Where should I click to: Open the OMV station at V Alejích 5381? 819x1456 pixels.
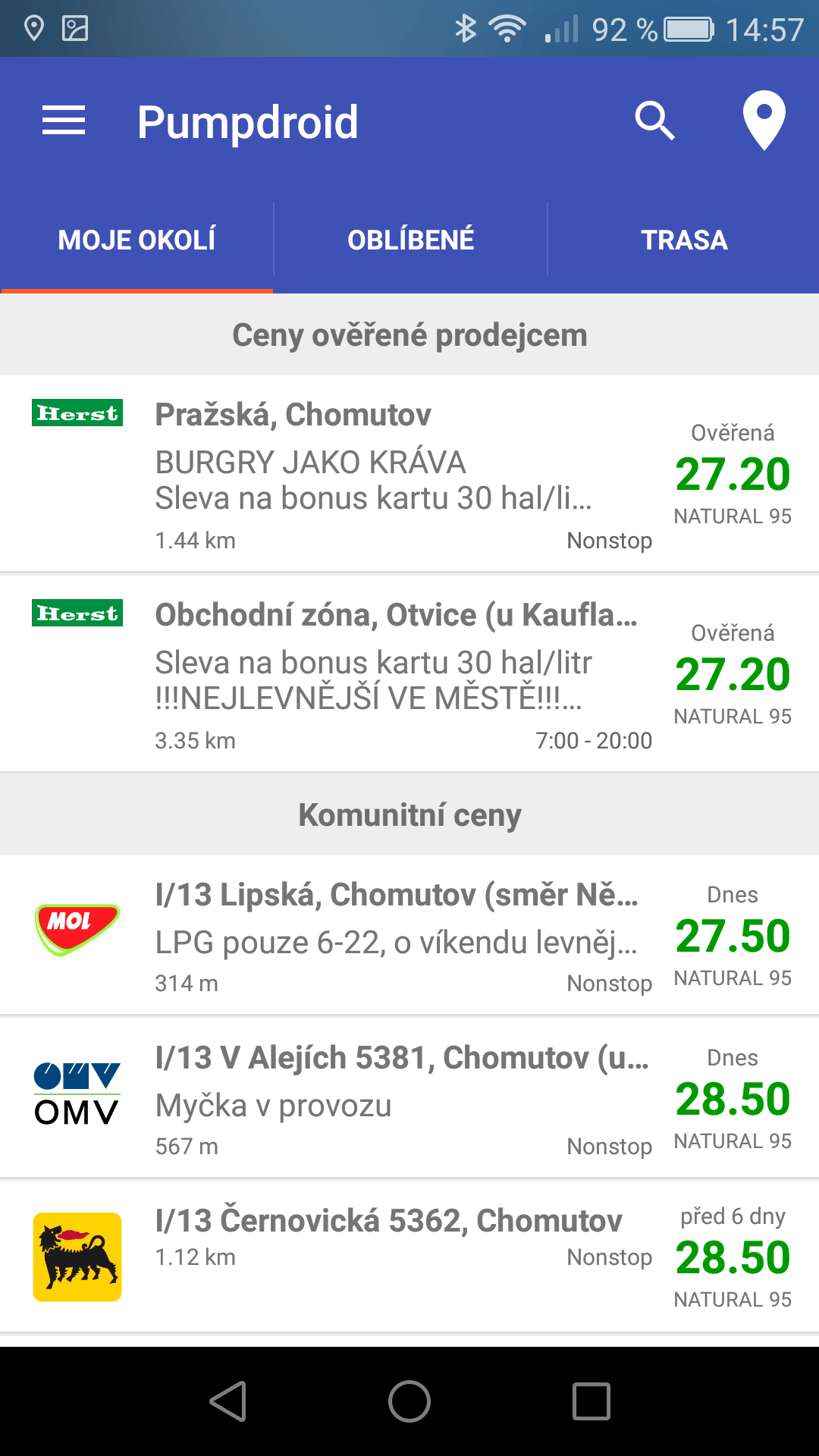click(409, 1099)
